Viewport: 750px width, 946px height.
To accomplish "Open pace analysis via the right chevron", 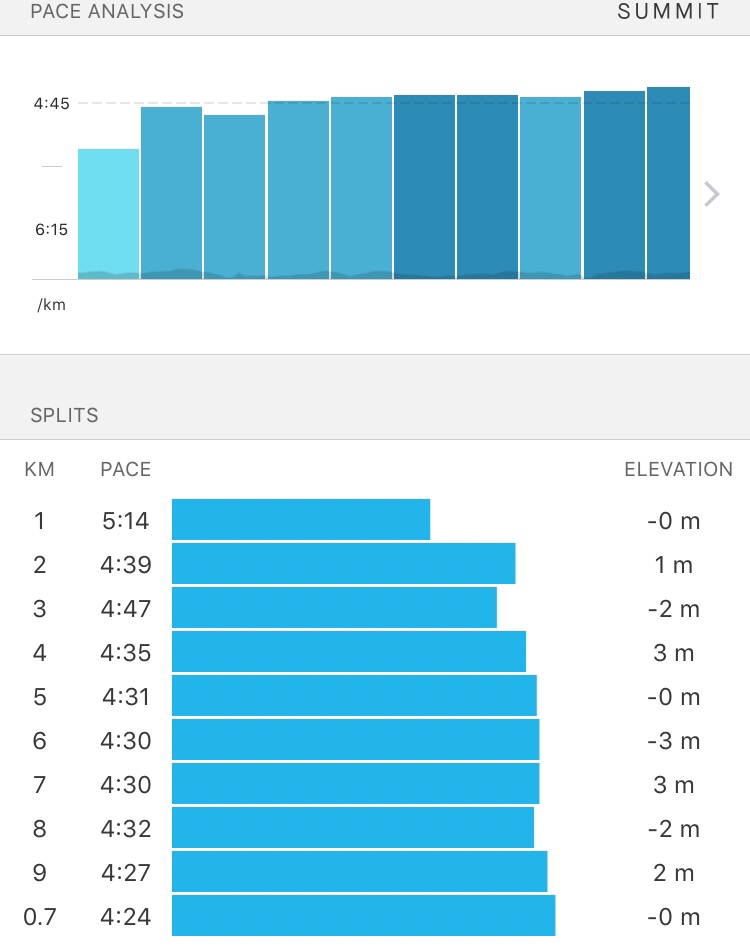I will [x=712, y=194].
